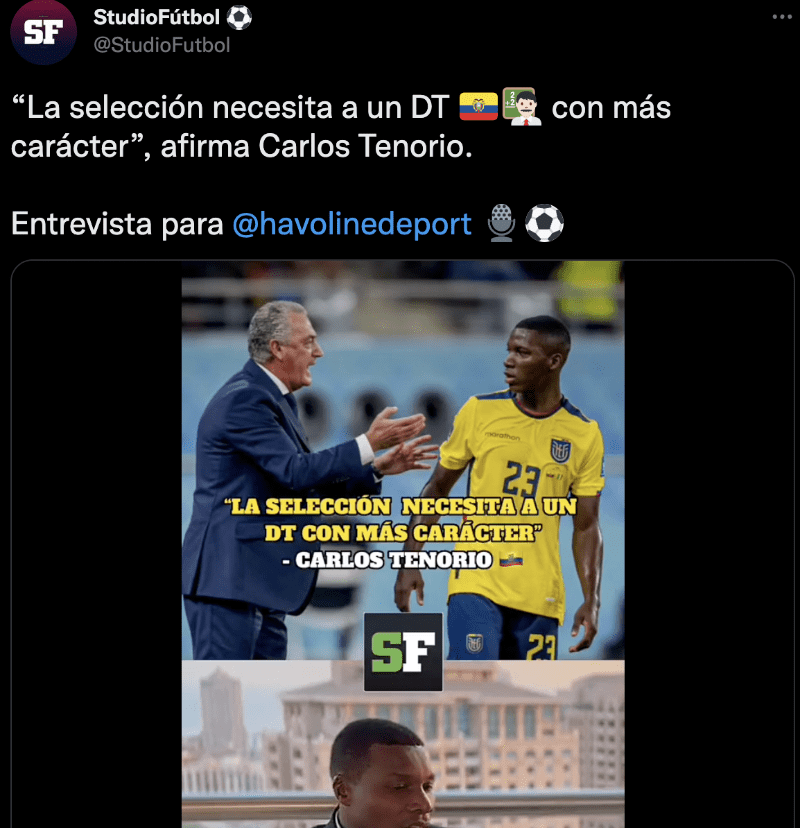
Task: Open StudioFútbol's profile picture
Action: pos(44,32)
